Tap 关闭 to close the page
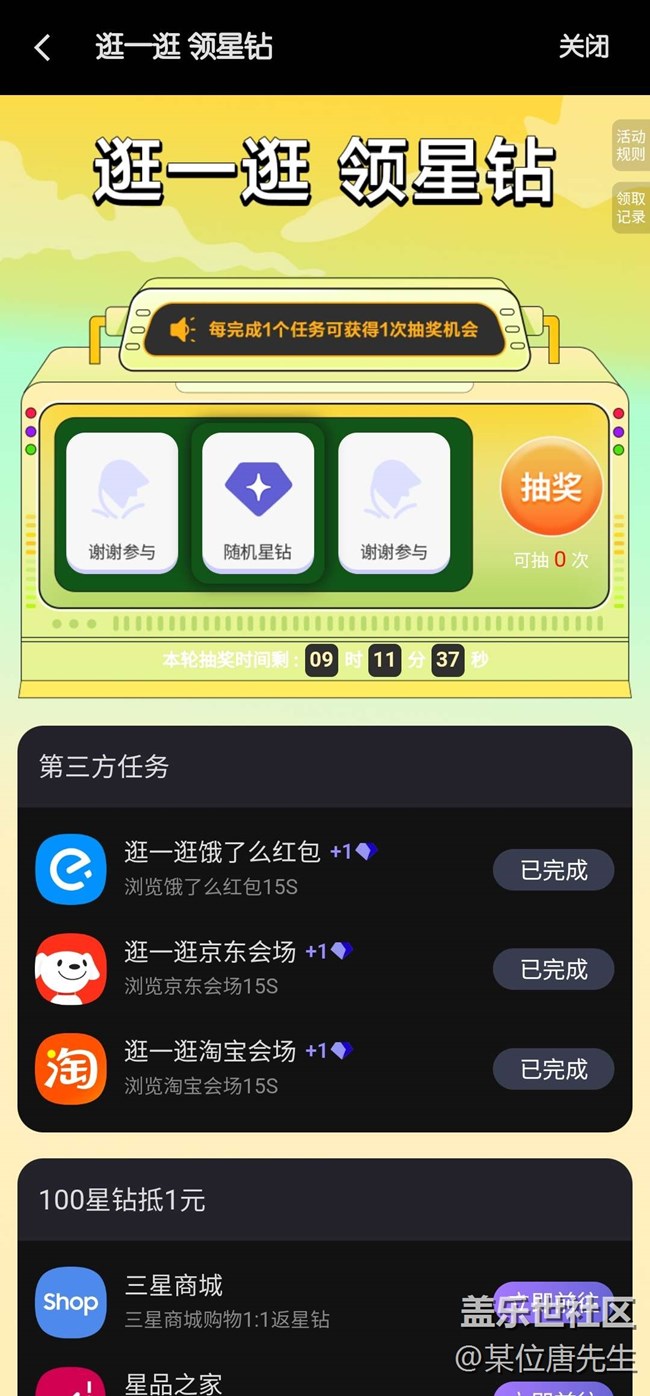The height and width of the screenshot is (1396, 650). (x=583, y=46)
